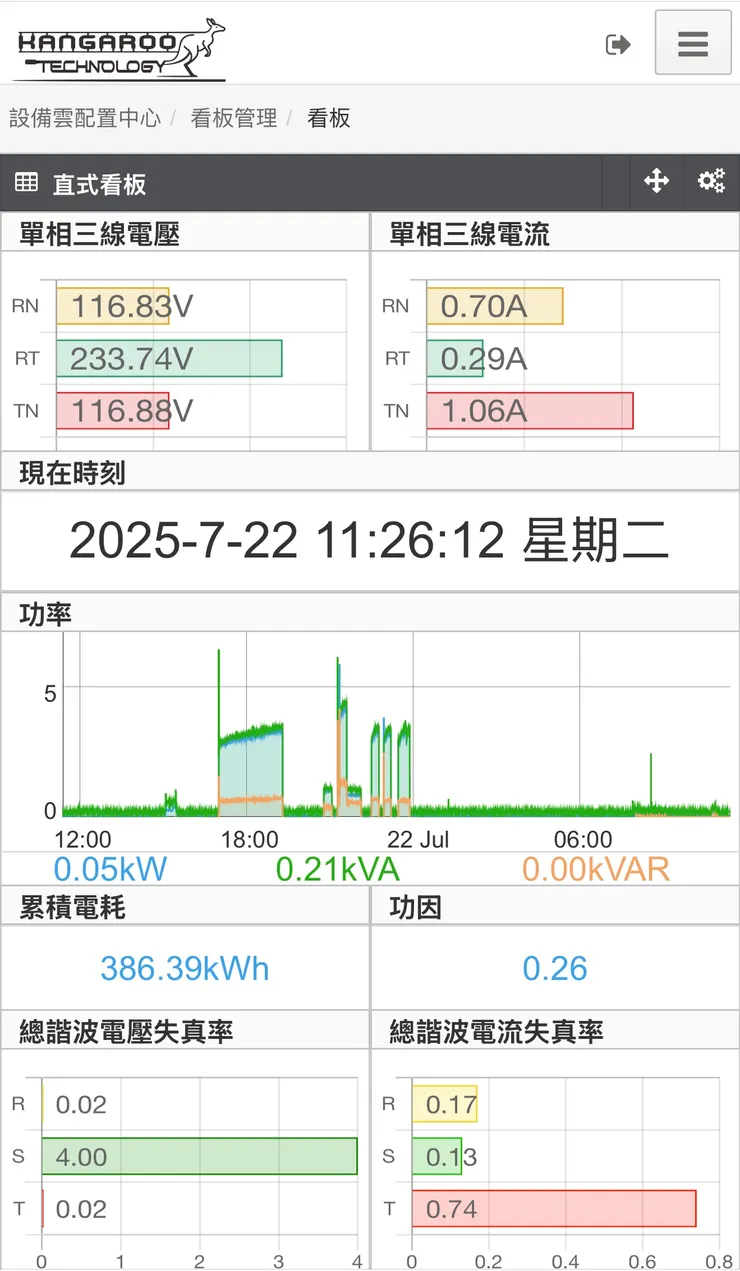Navigate to 設備雲配置中心 breadcrumb link
This screenshot has height=1271, width=740.
85,118
